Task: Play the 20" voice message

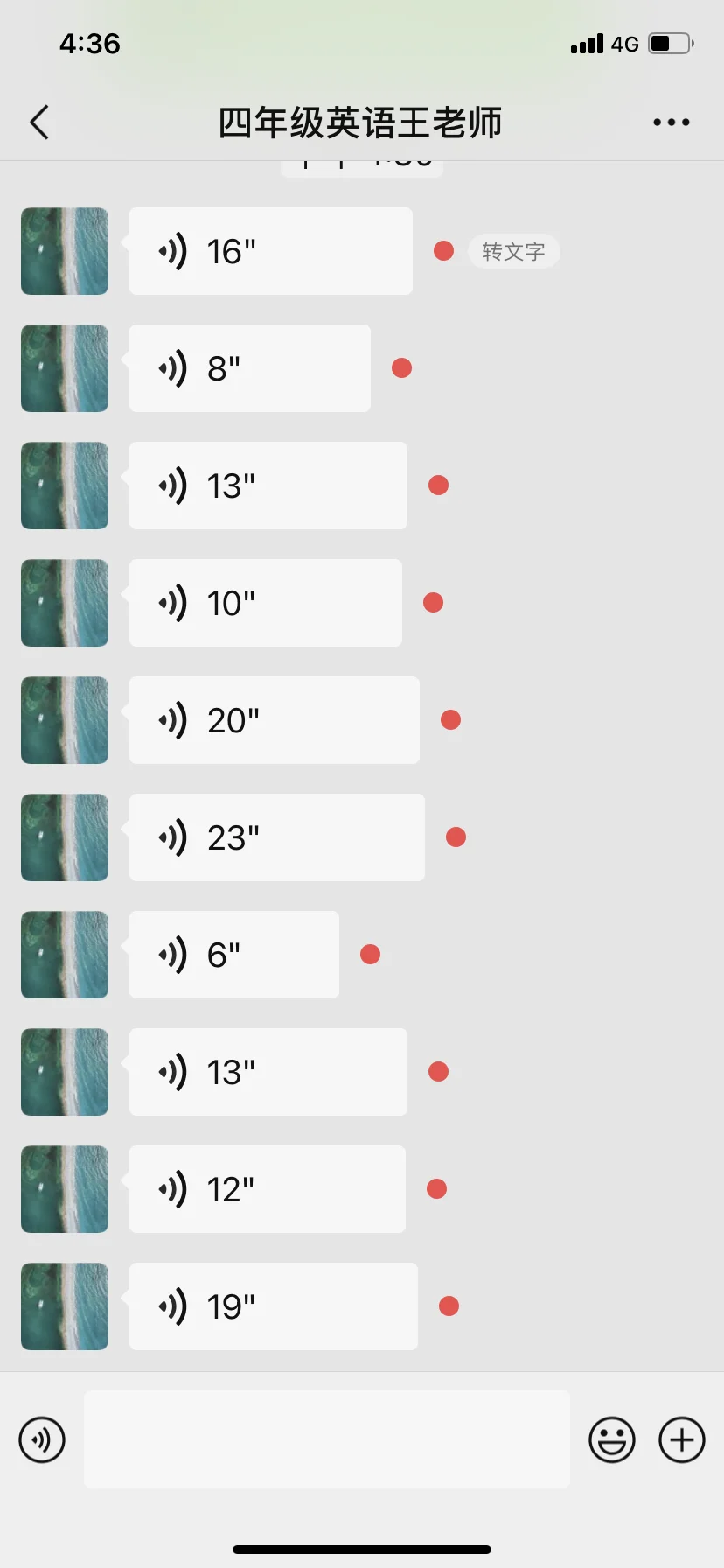Action: tap(274, 720)
